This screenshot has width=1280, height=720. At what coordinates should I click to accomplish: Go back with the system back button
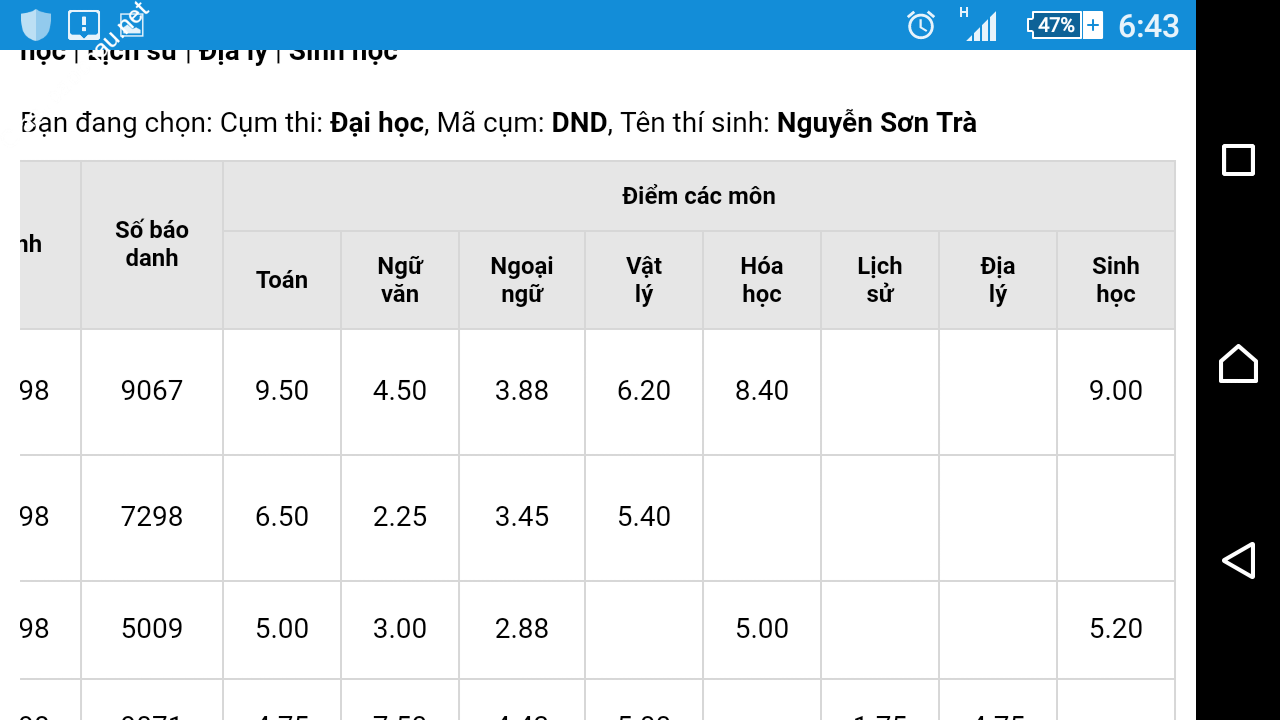click(1238, 560)
